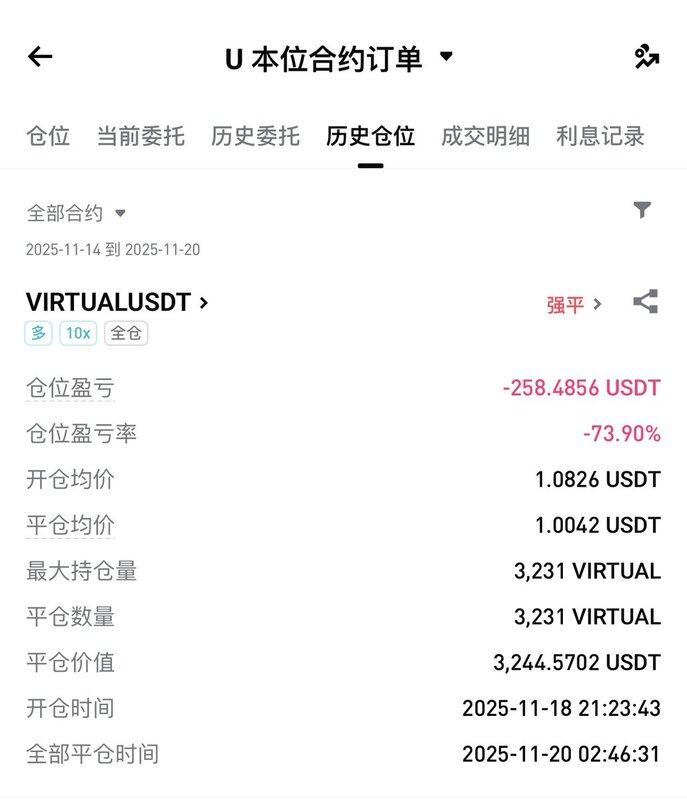Expand the 全部合约 contract filter
Screen dimensions: 687x800
76,213
